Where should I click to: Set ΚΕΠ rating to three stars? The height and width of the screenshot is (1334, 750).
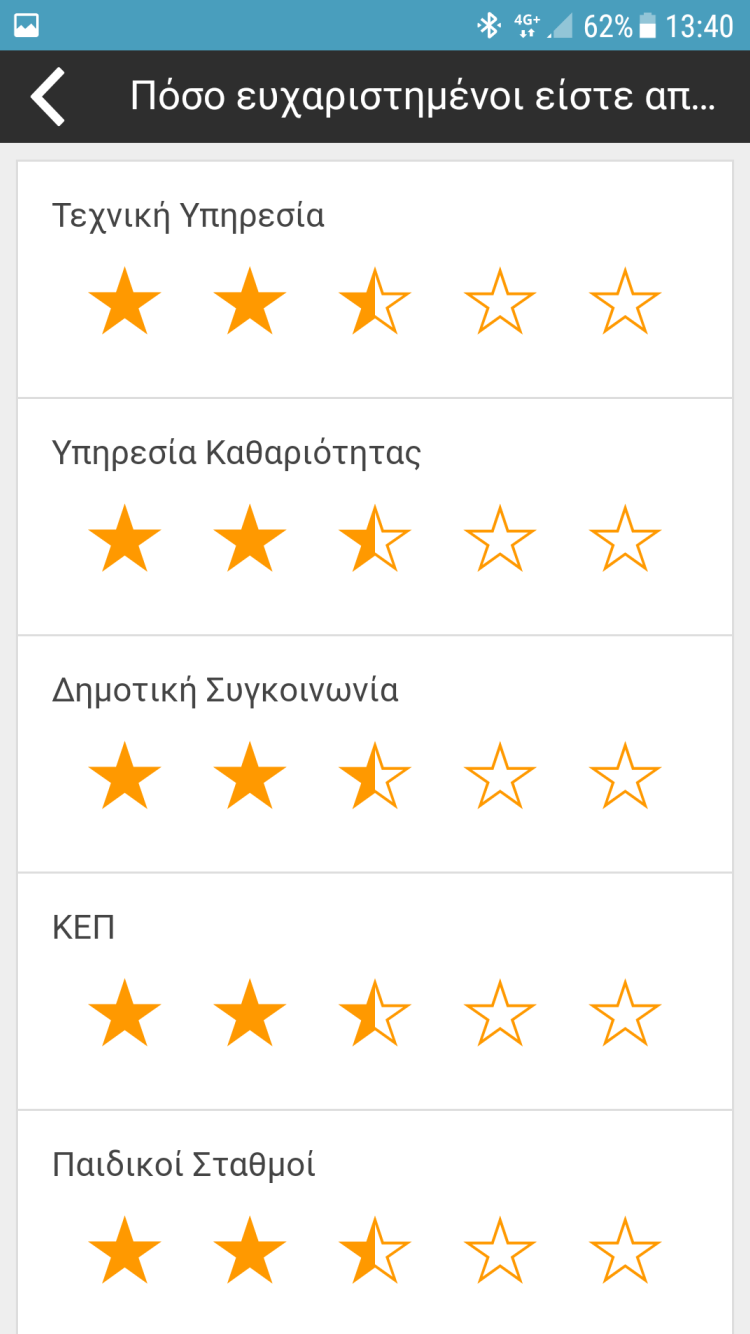[375, 1012]
